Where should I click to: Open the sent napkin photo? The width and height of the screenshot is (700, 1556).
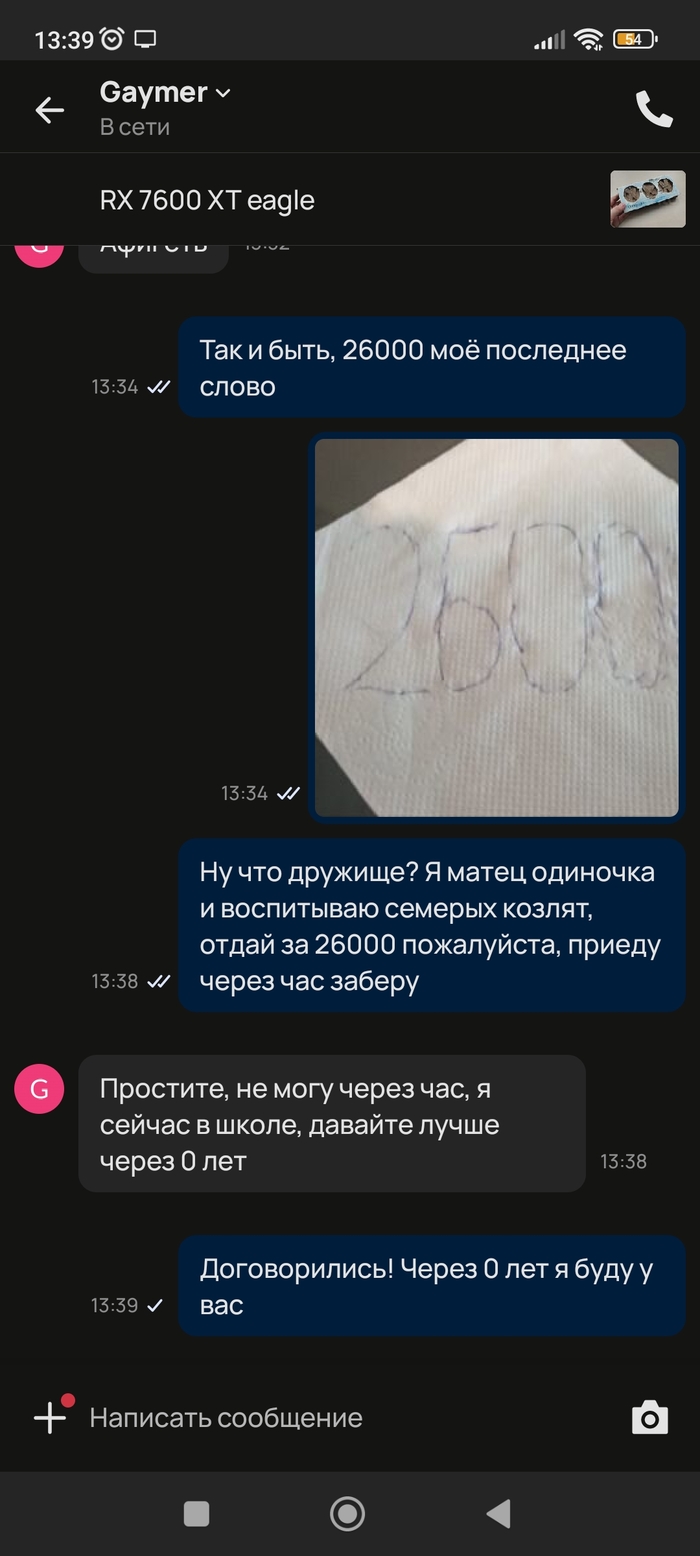[x=496, y=627]
